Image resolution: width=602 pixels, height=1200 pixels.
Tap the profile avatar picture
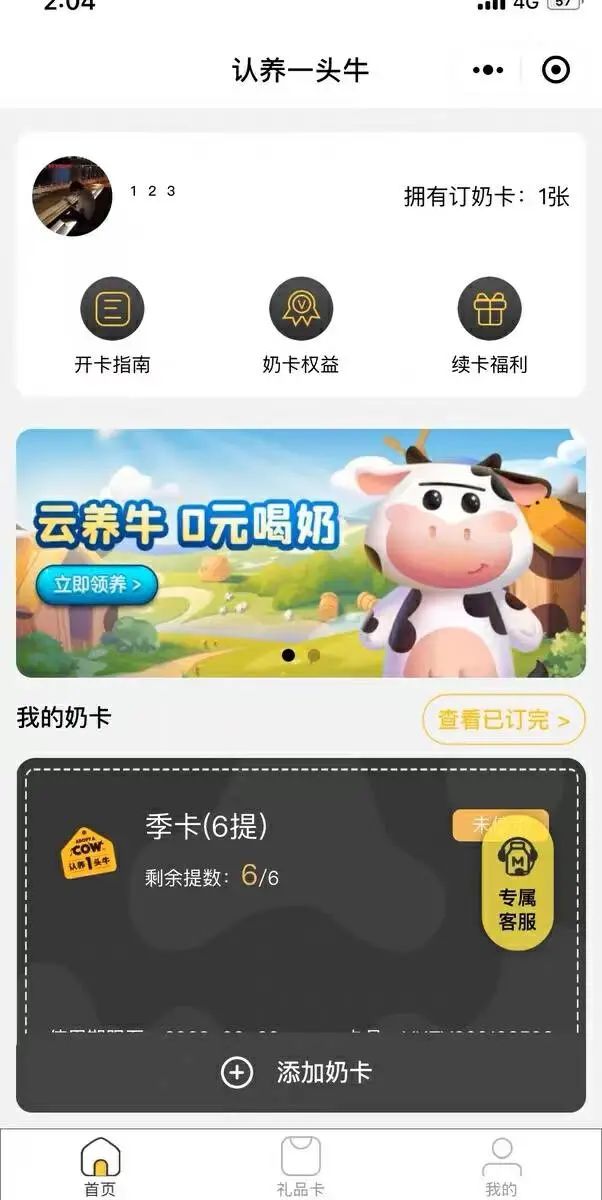point(72,196)
